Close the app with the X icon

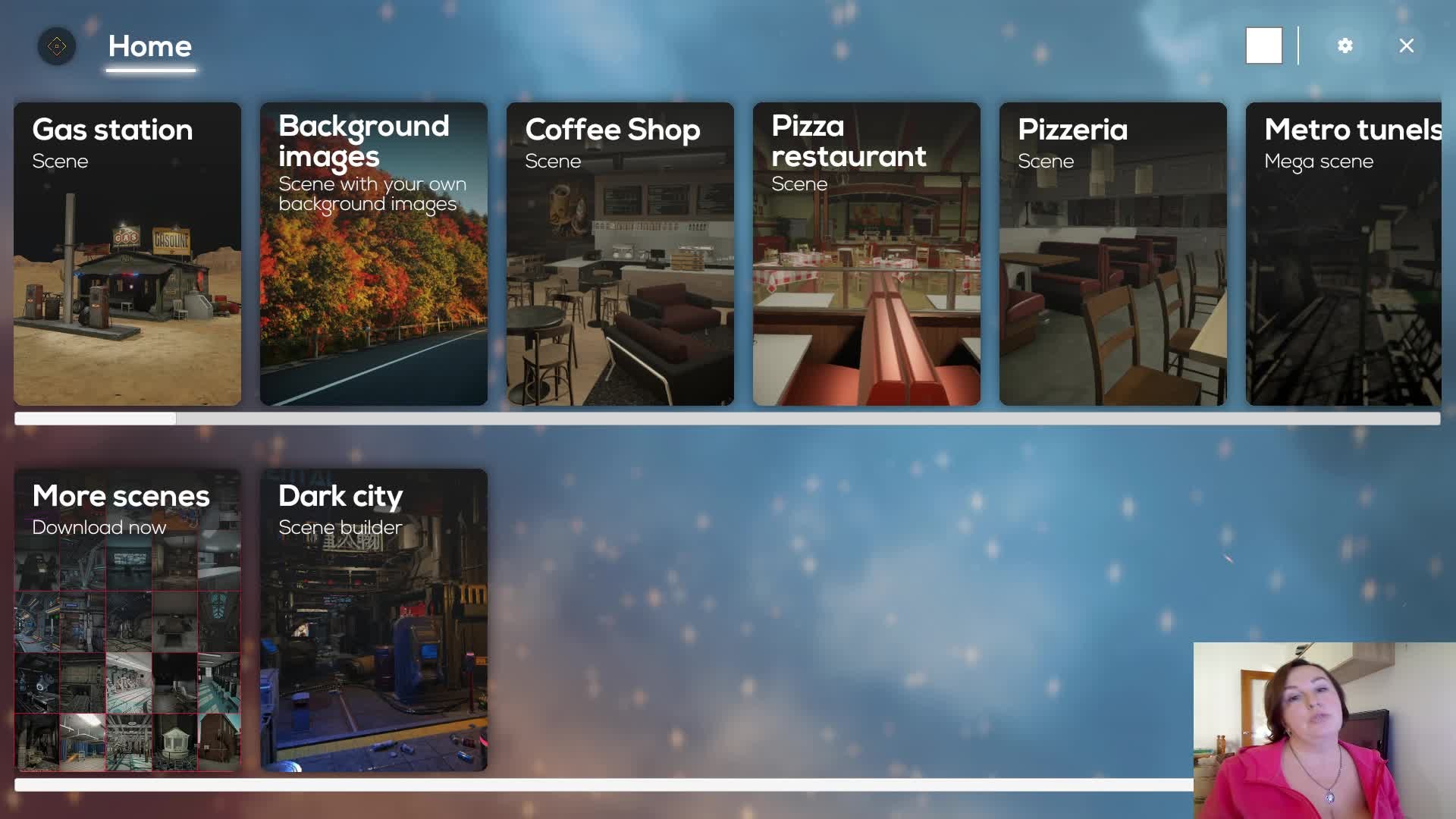pos(1407,46)
